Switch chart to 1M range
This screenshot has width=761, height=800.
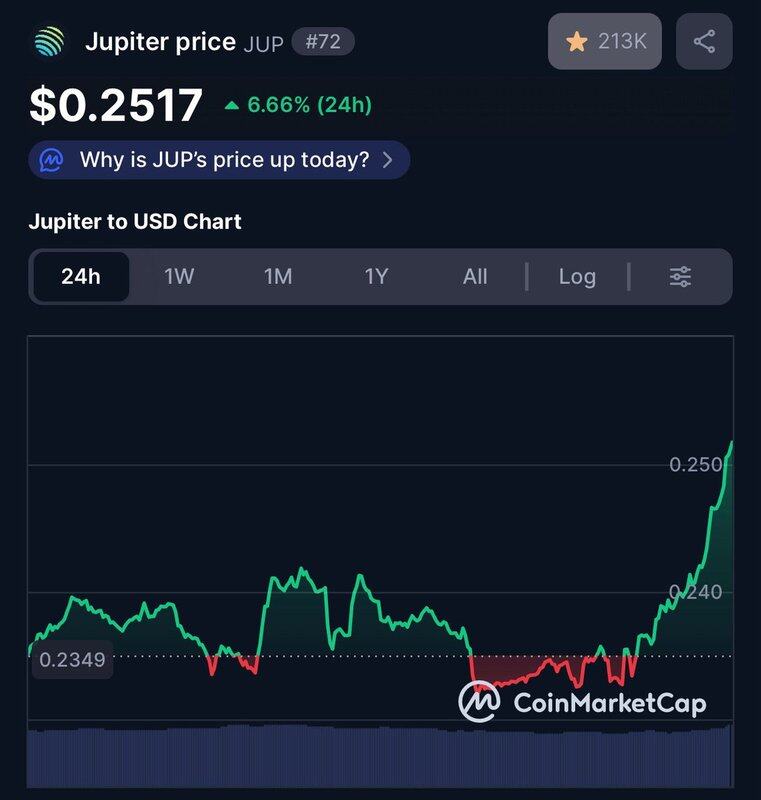278,277
